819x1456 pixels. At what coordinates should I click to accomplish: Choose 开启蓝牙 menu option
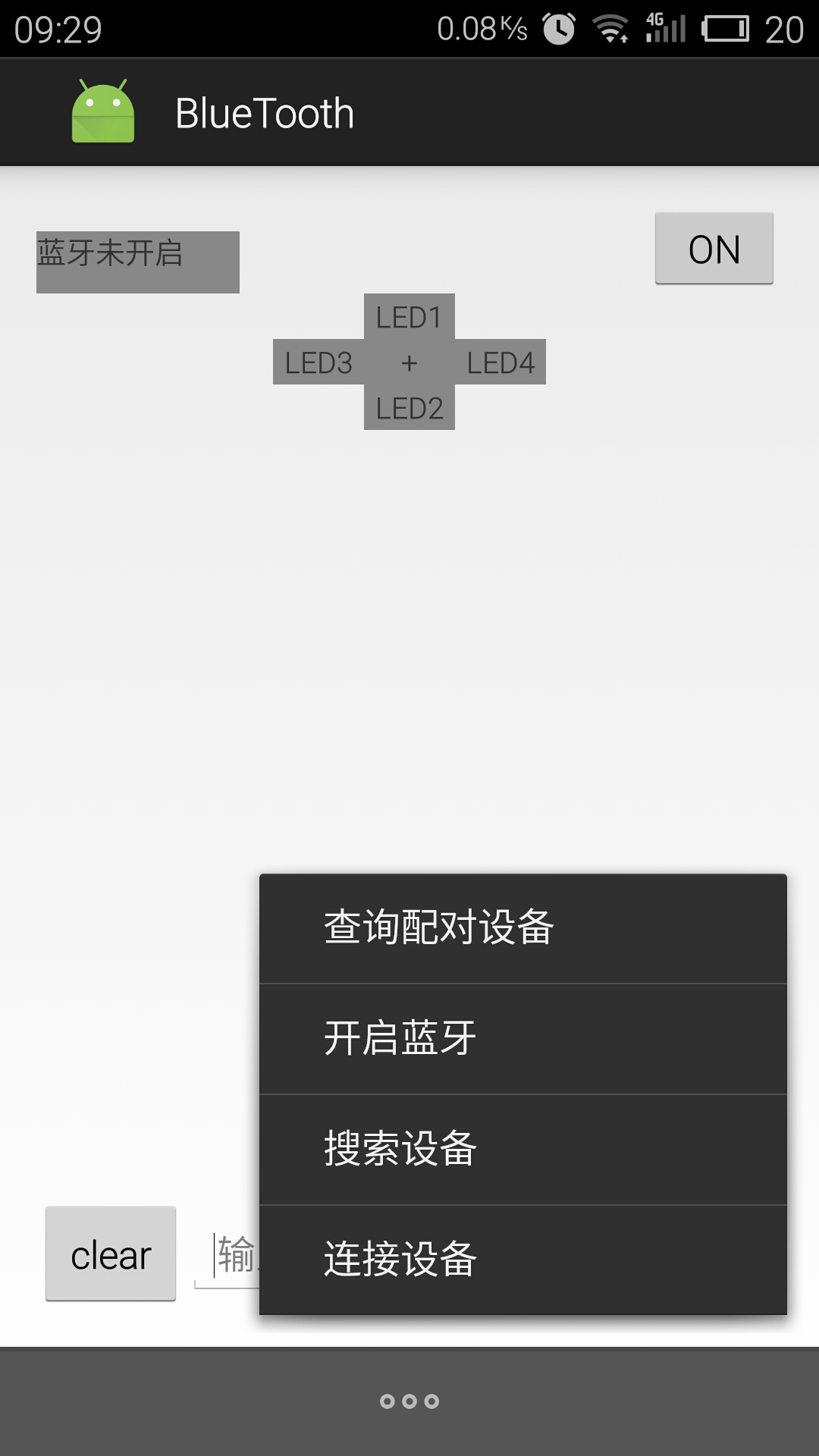522,1039
